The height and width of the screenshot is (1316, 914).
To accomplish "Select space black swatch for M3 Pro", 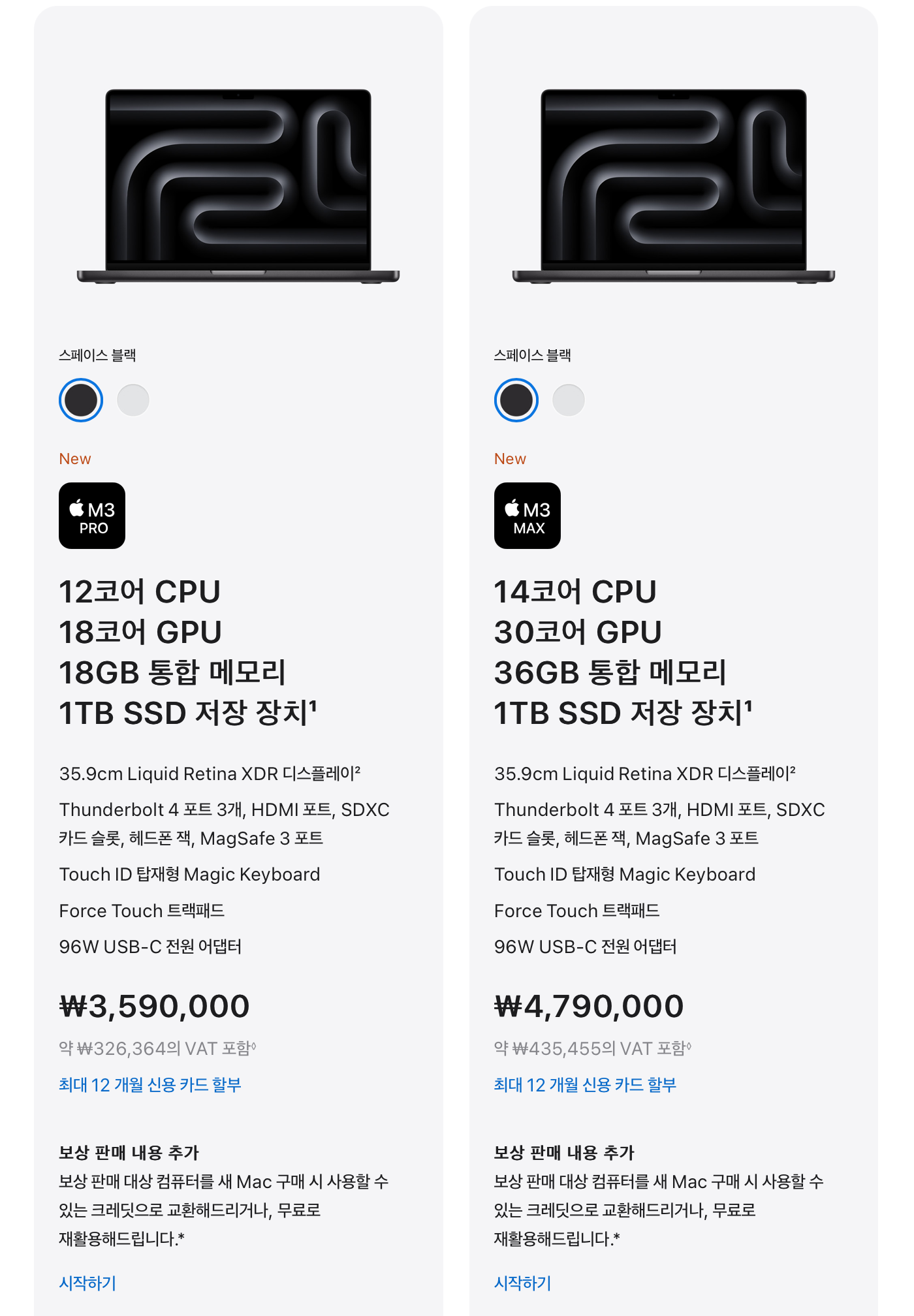I will [x=81, y=400].
